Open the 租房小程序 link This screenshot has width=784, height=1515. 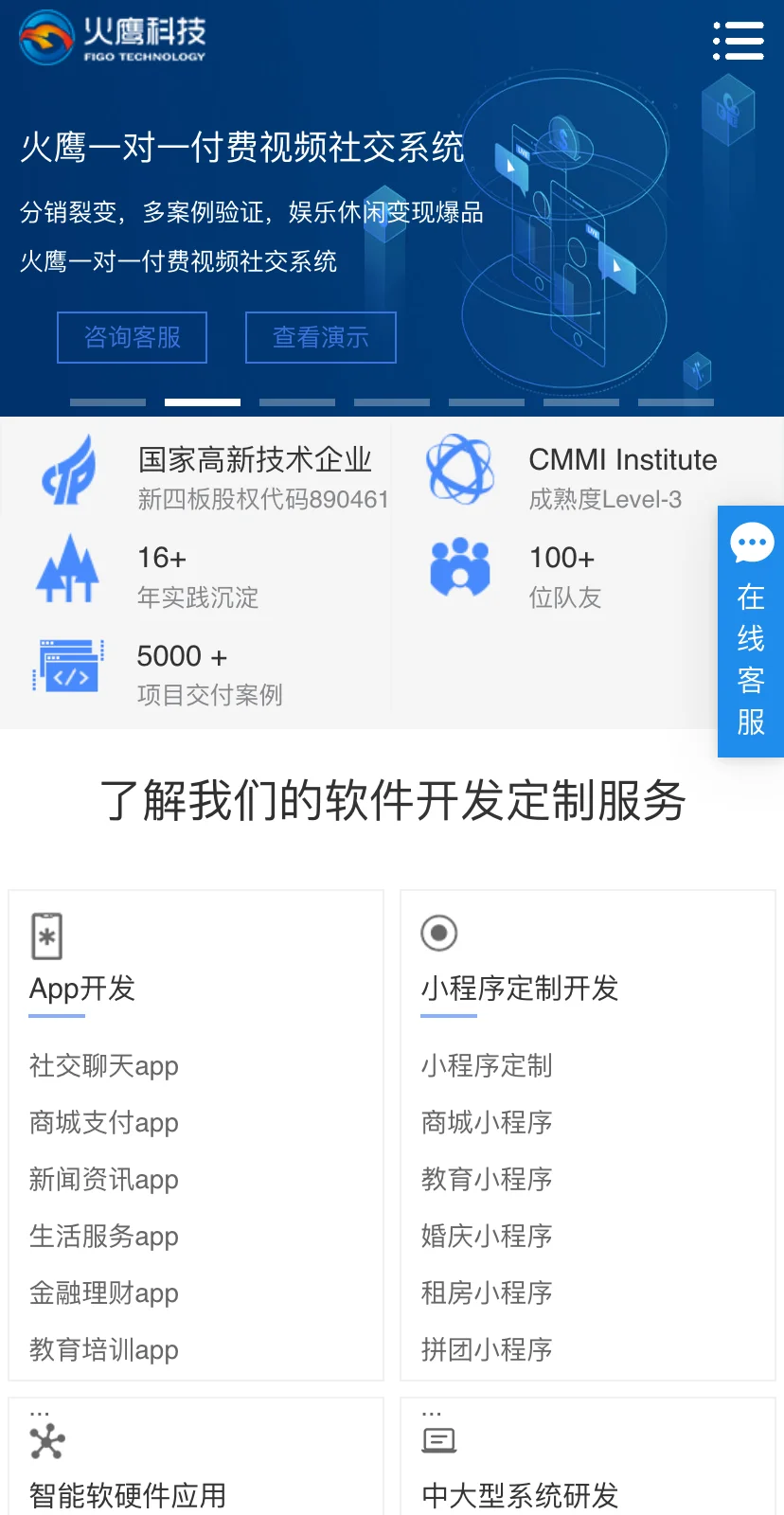(x=487, y=1293)
